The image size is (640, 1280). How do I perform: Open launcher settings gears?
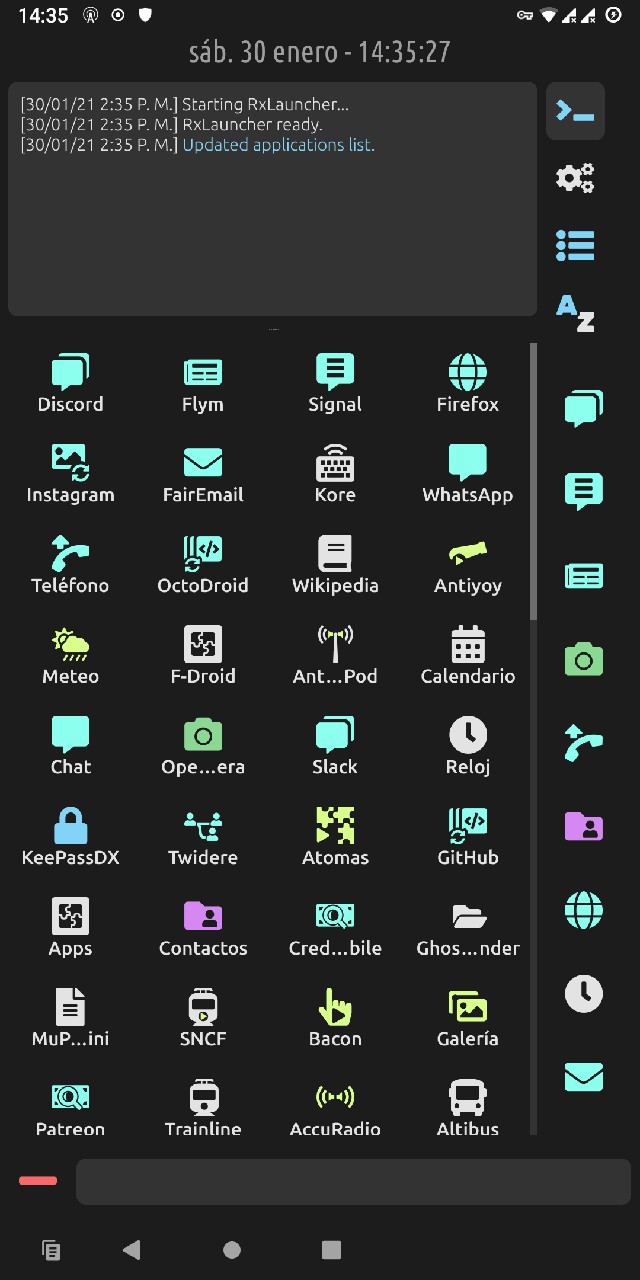click(x=575, y=178)
